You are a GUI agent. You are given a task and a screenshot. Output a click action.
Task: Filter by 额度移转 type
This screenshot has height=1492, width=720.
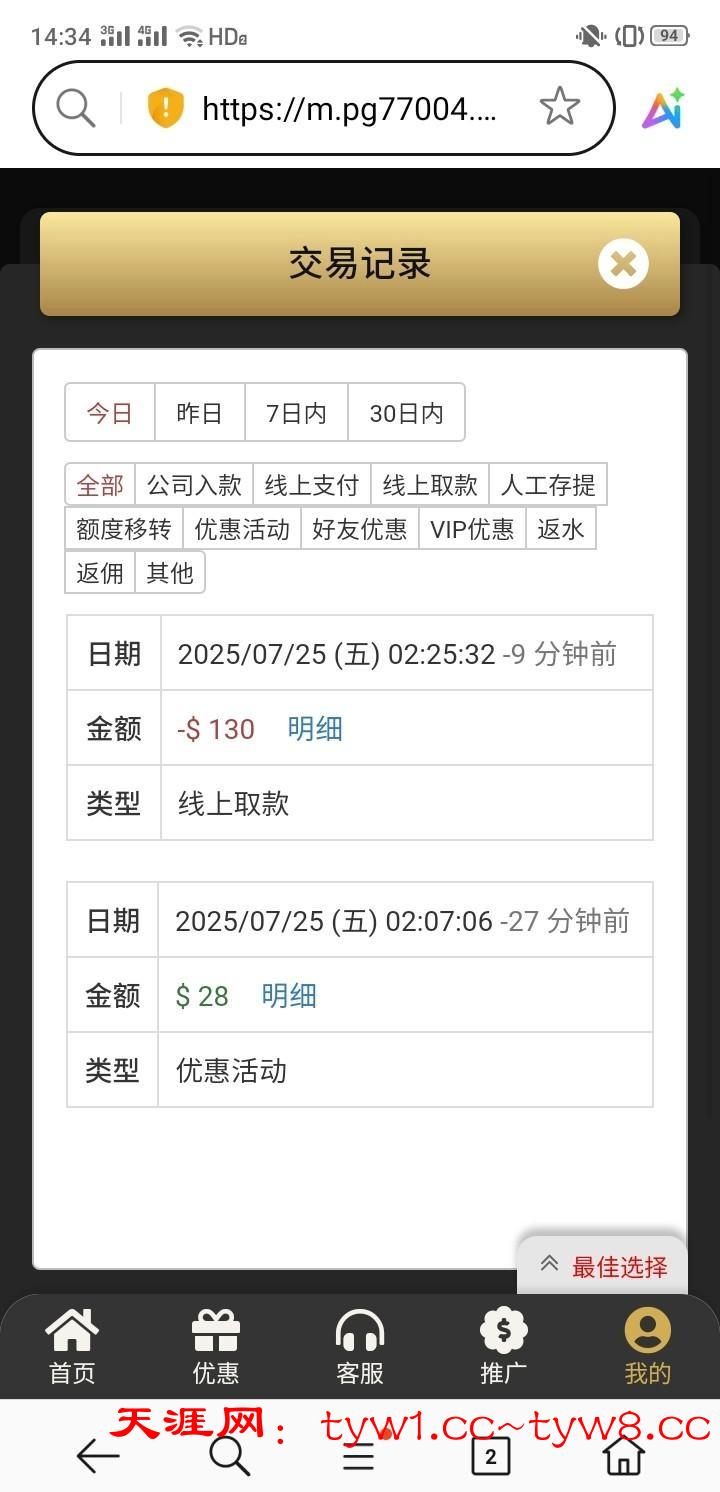click(x=124, y=529)
